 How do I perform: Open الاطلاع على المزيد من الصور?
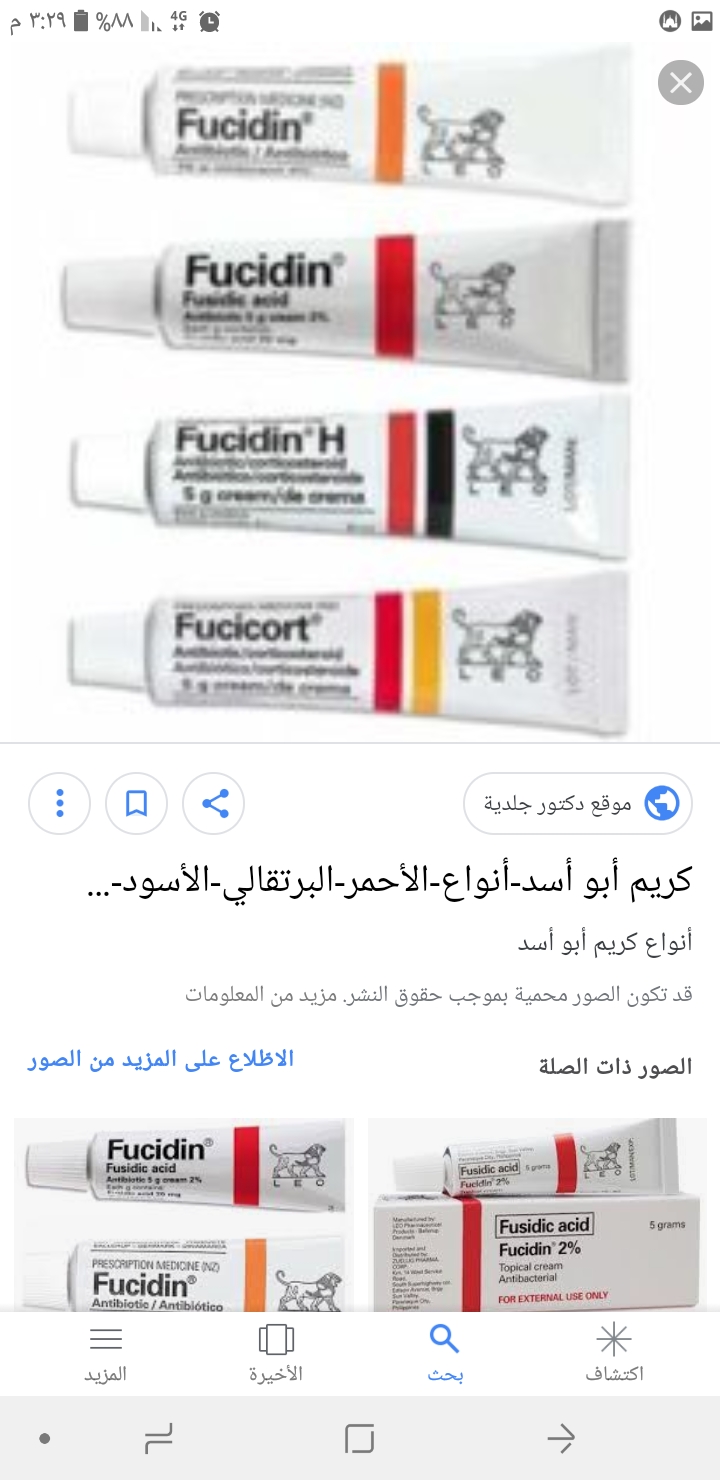tap(160, 1059)
